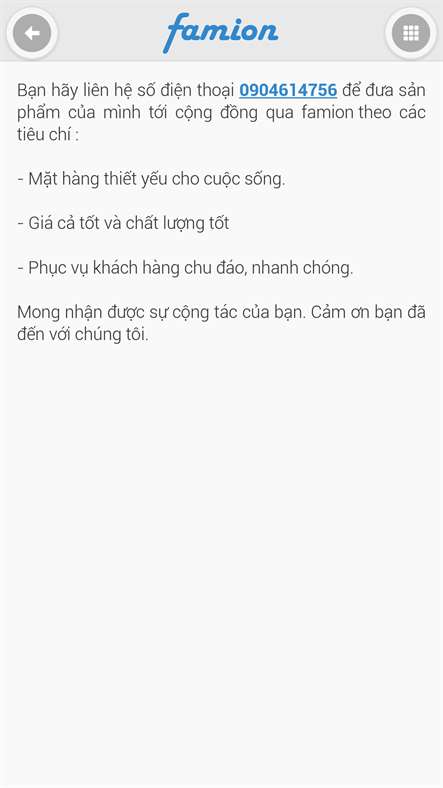Call the phone number 0904614756

coord(288,90)
